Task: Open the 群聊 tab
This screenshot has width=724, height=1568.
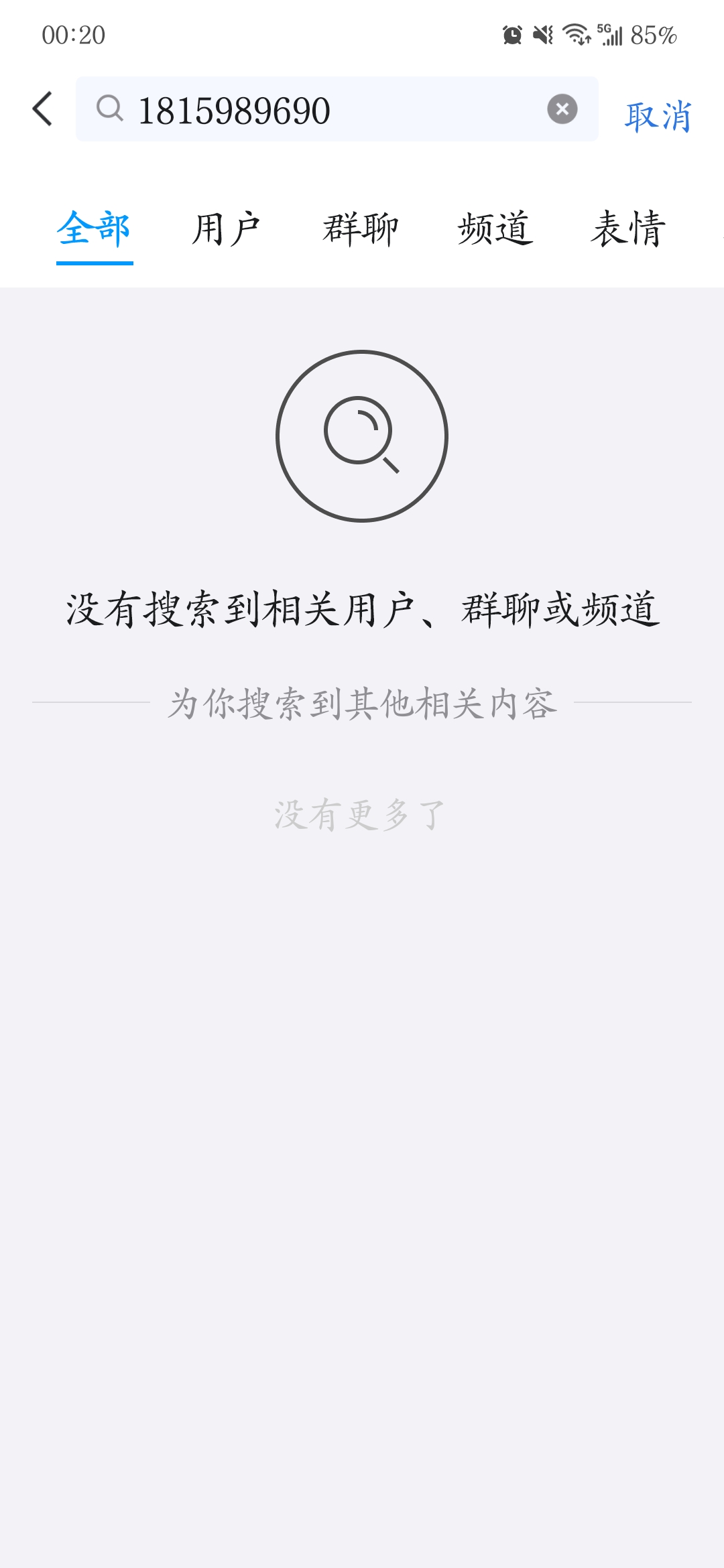Action: [361, 229]
